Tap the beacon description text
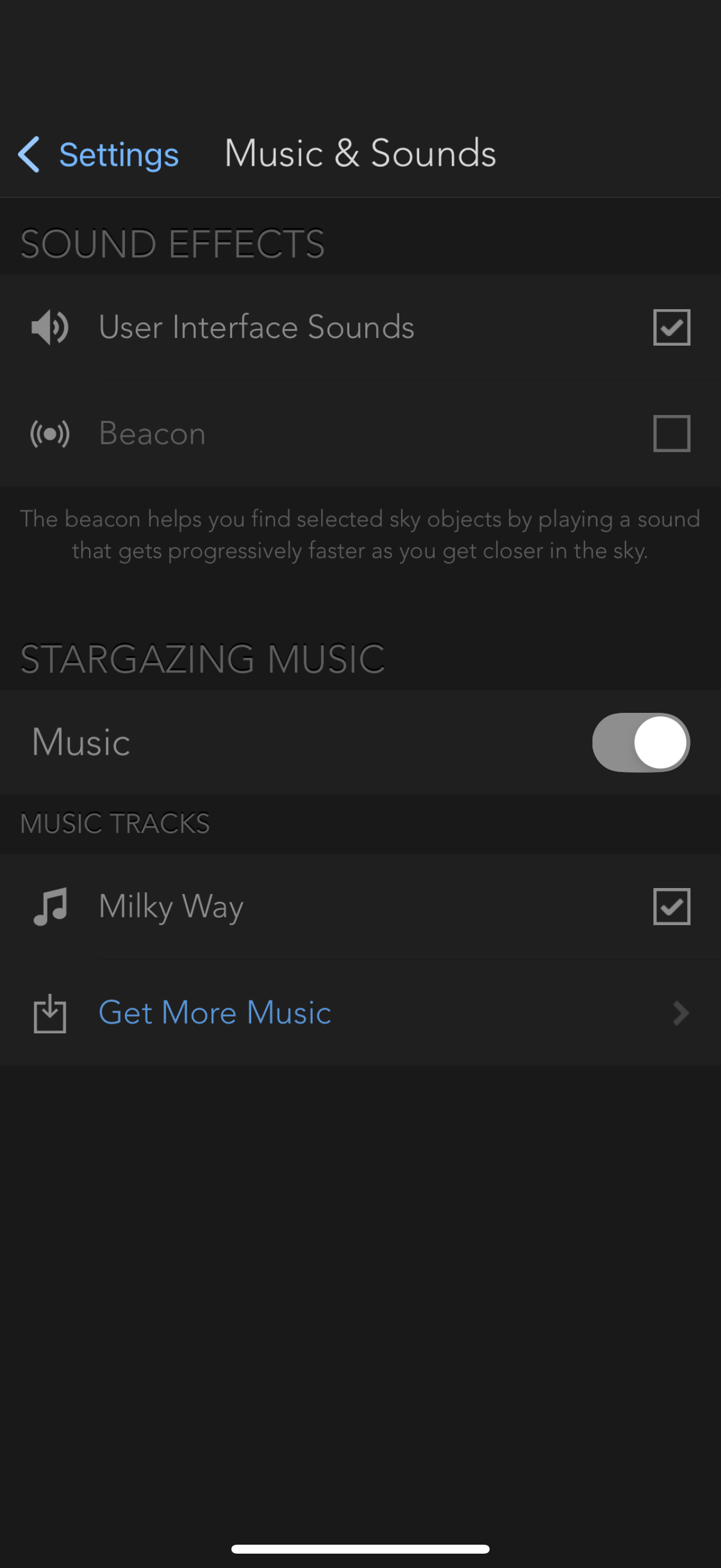This screenshot has height=1568, width=721. [360, 535]
